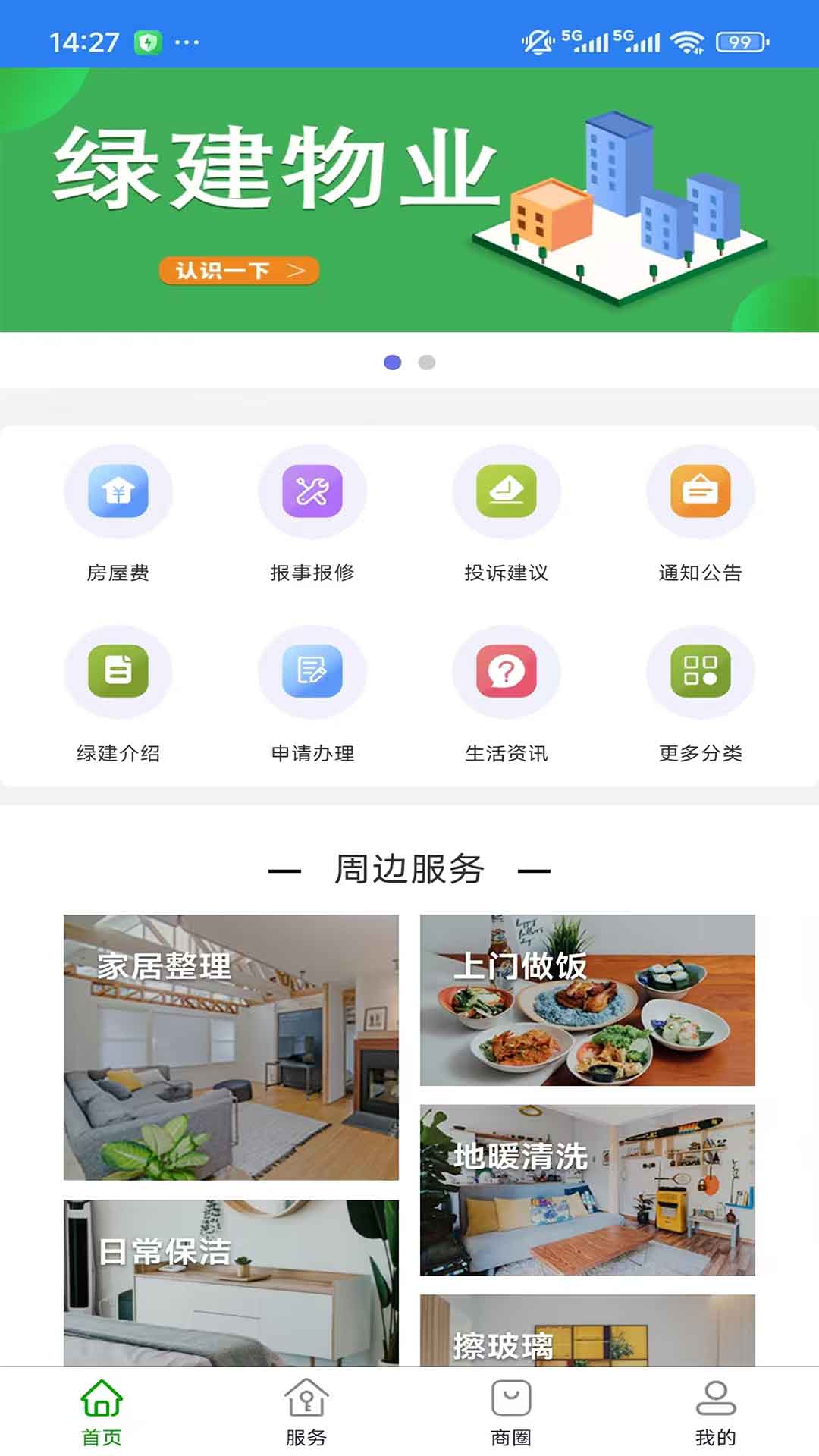819x1456 pixels.
Task: Open the 通知公告 announcements icon
Action: pos(700,491)
